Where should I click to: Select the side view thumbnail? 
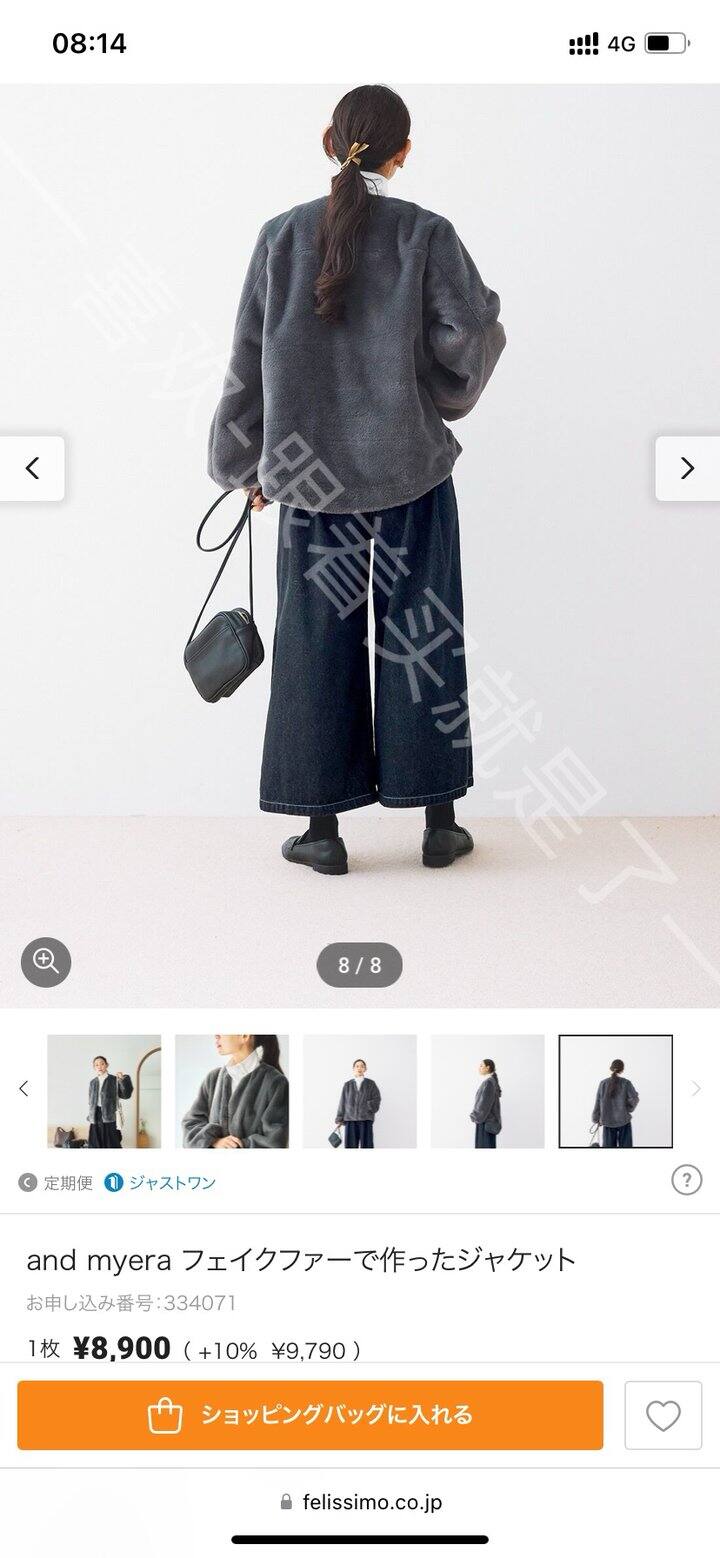(x=488, y=1091)
